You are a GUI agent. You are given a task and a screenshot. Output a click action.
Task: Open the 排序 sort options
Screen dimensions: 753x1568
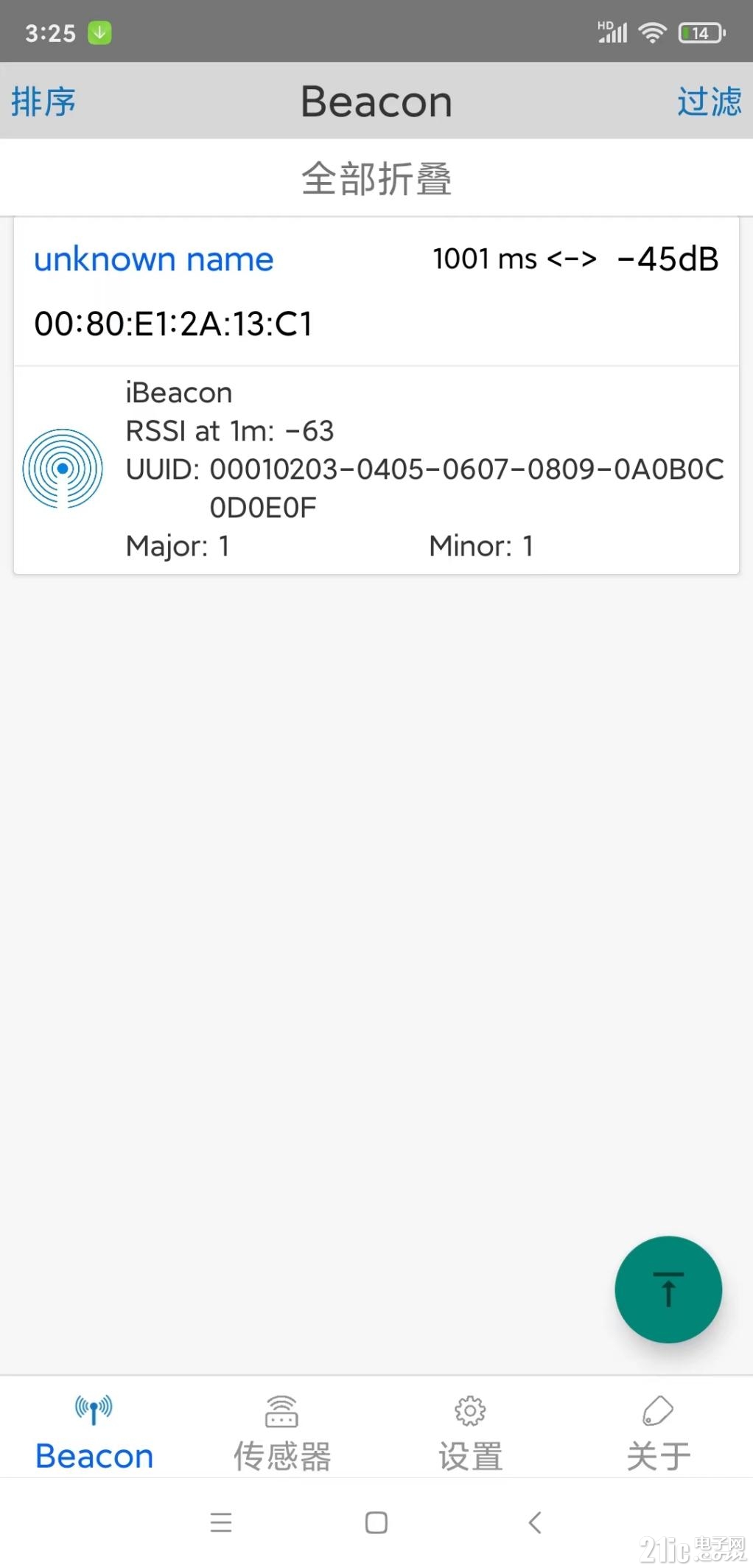coord(42,102)
